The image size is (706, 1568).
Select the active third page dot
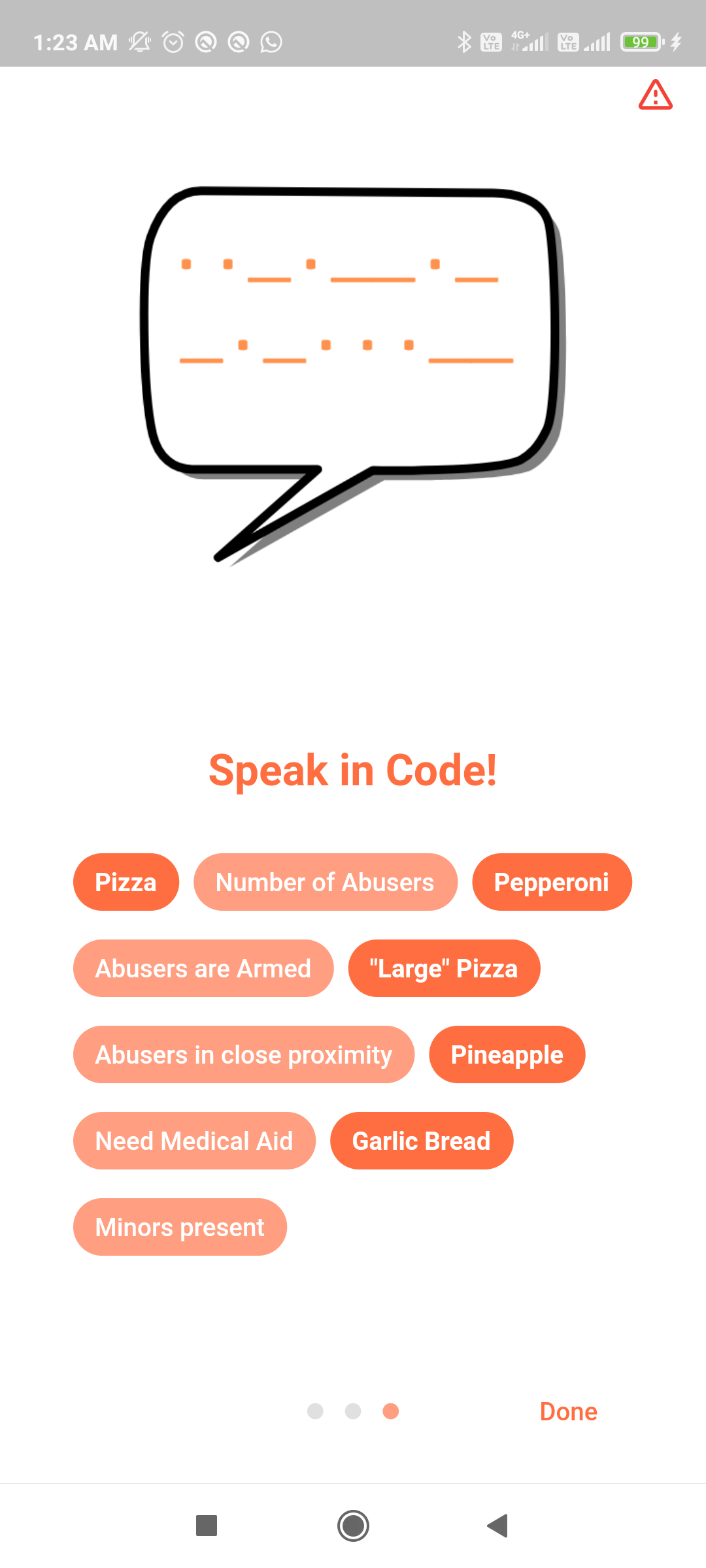pyautogui.click(x=390, y=1411)
